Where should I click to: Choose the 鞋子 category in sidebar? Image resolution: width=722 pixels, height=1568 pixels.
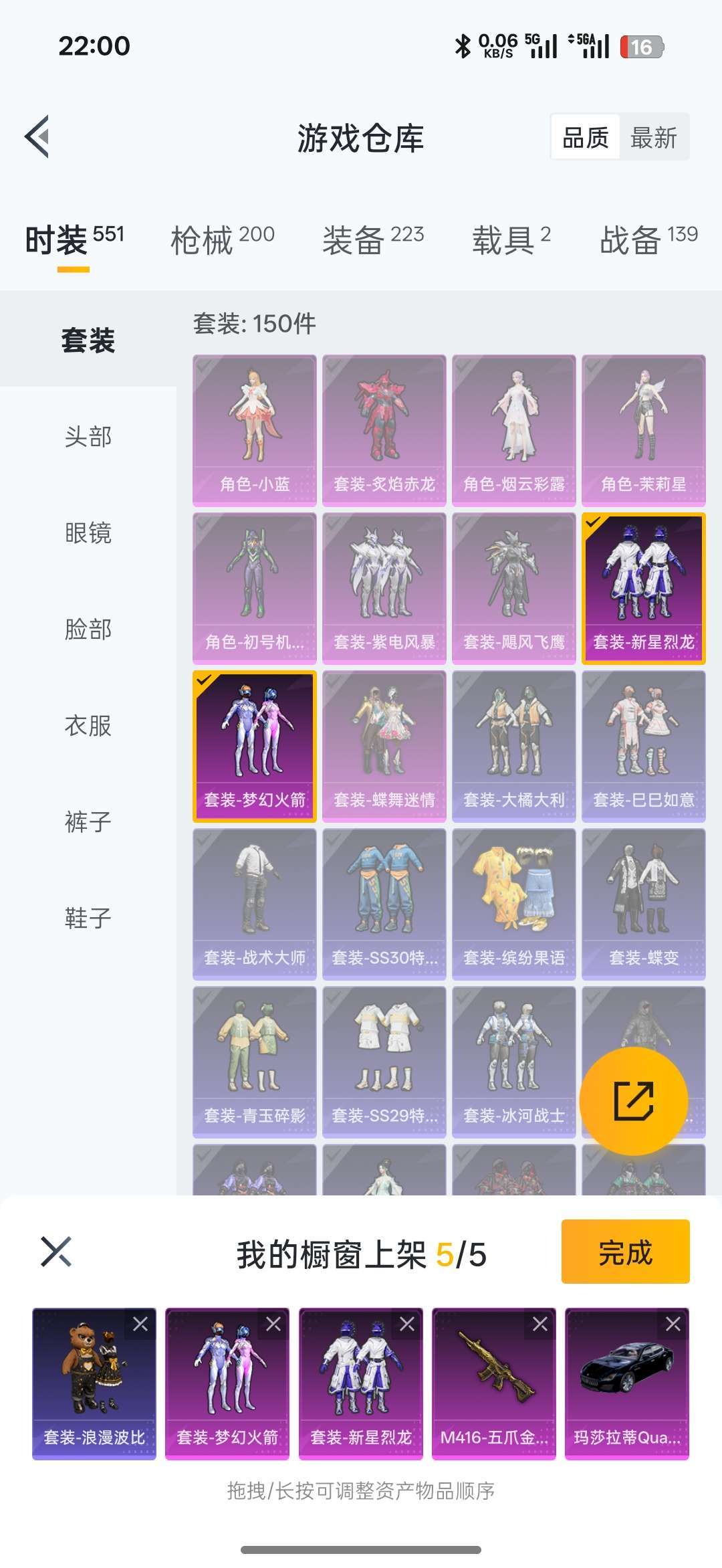pos(88,918)
